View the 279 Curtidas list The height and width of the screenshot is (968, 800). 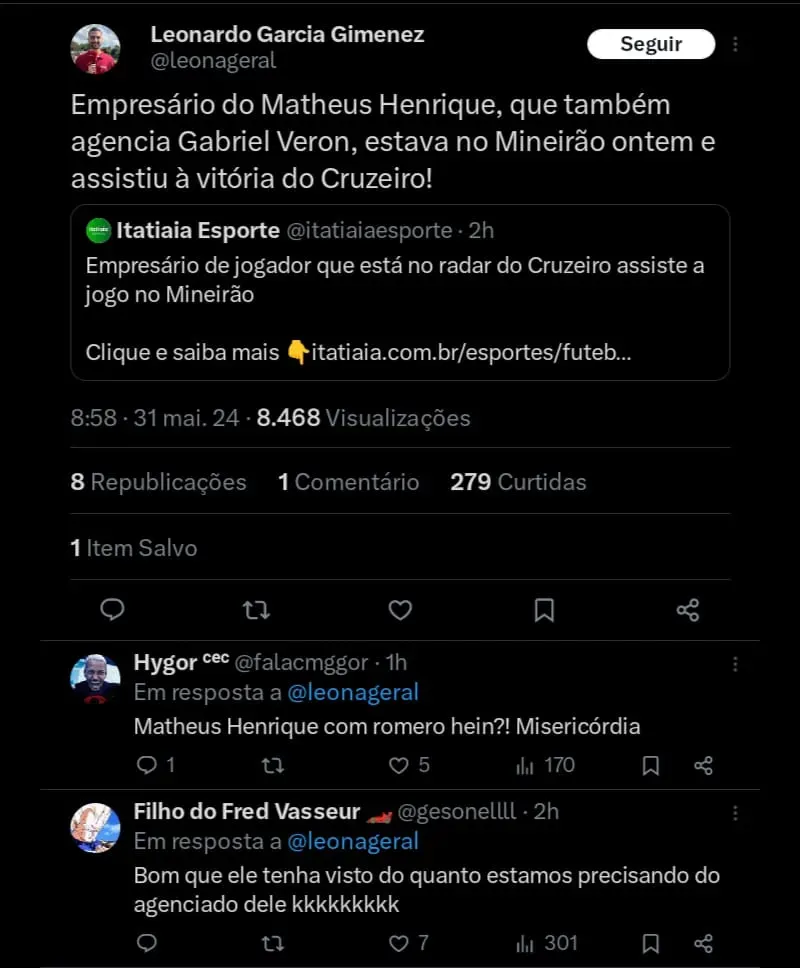(518, 482)
